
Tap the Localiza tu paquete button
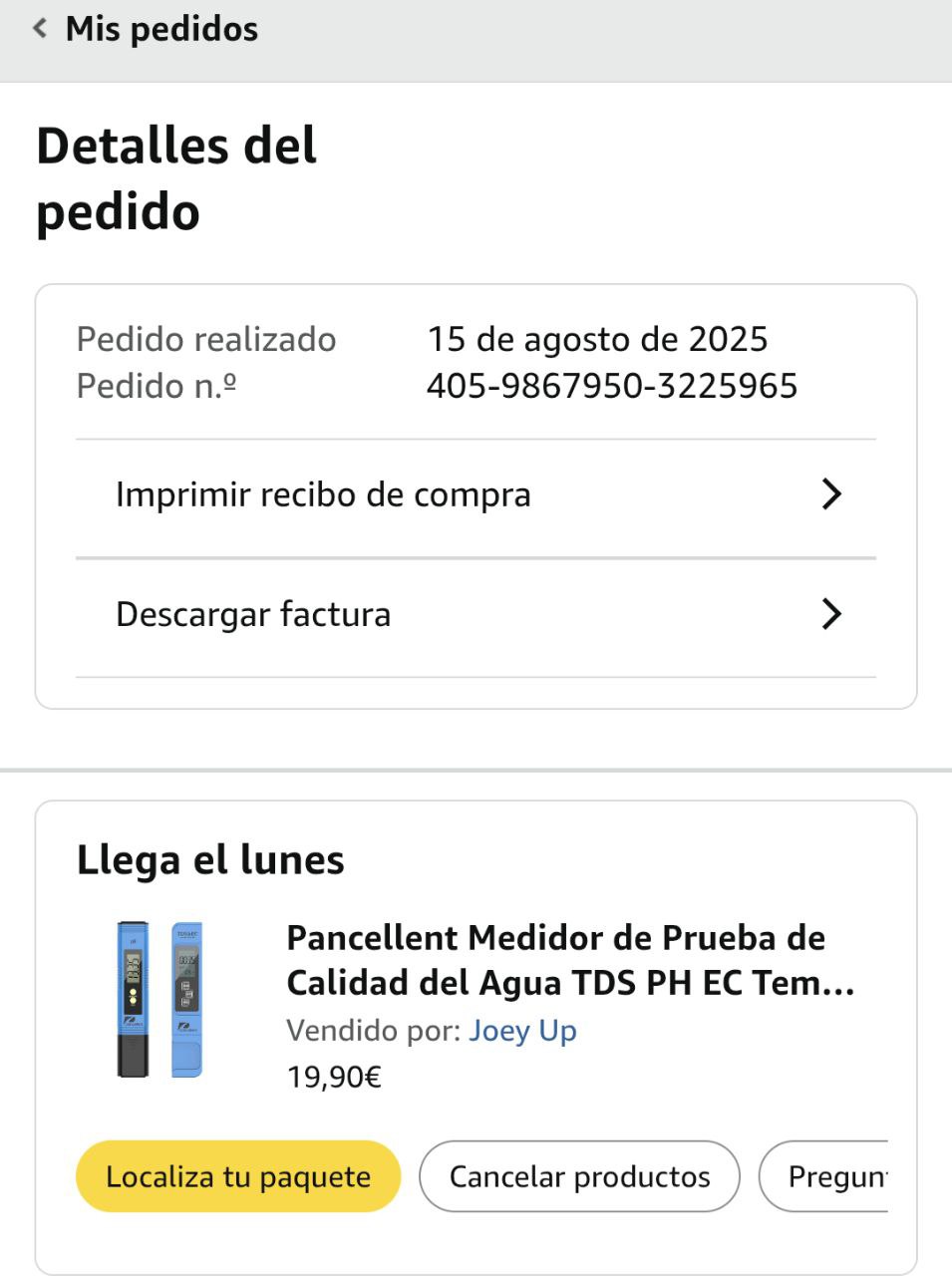(x=238, y=1177)
